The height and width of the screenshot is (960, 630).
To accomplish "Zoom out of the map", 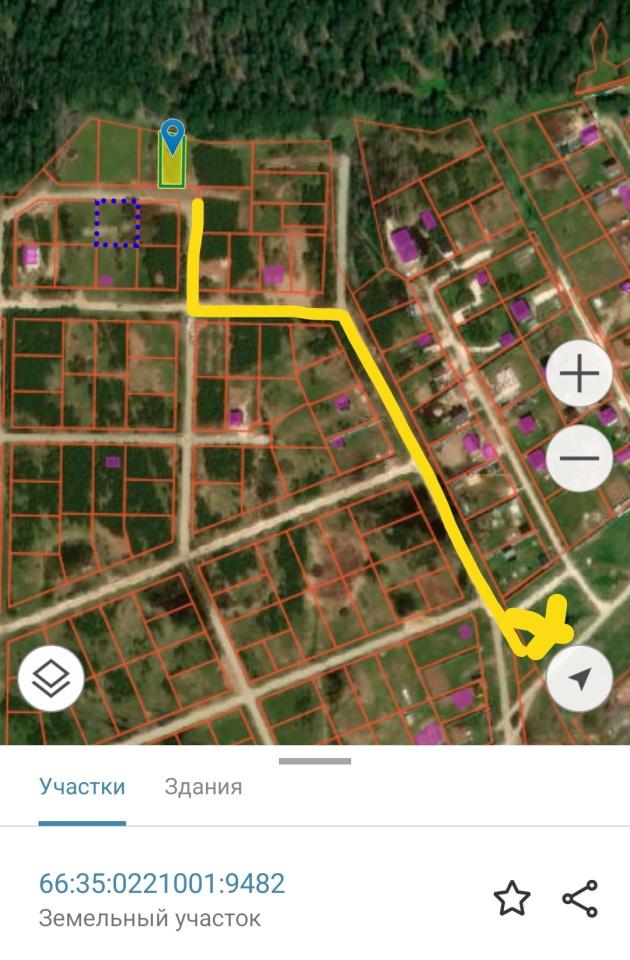I will (579, 458).
